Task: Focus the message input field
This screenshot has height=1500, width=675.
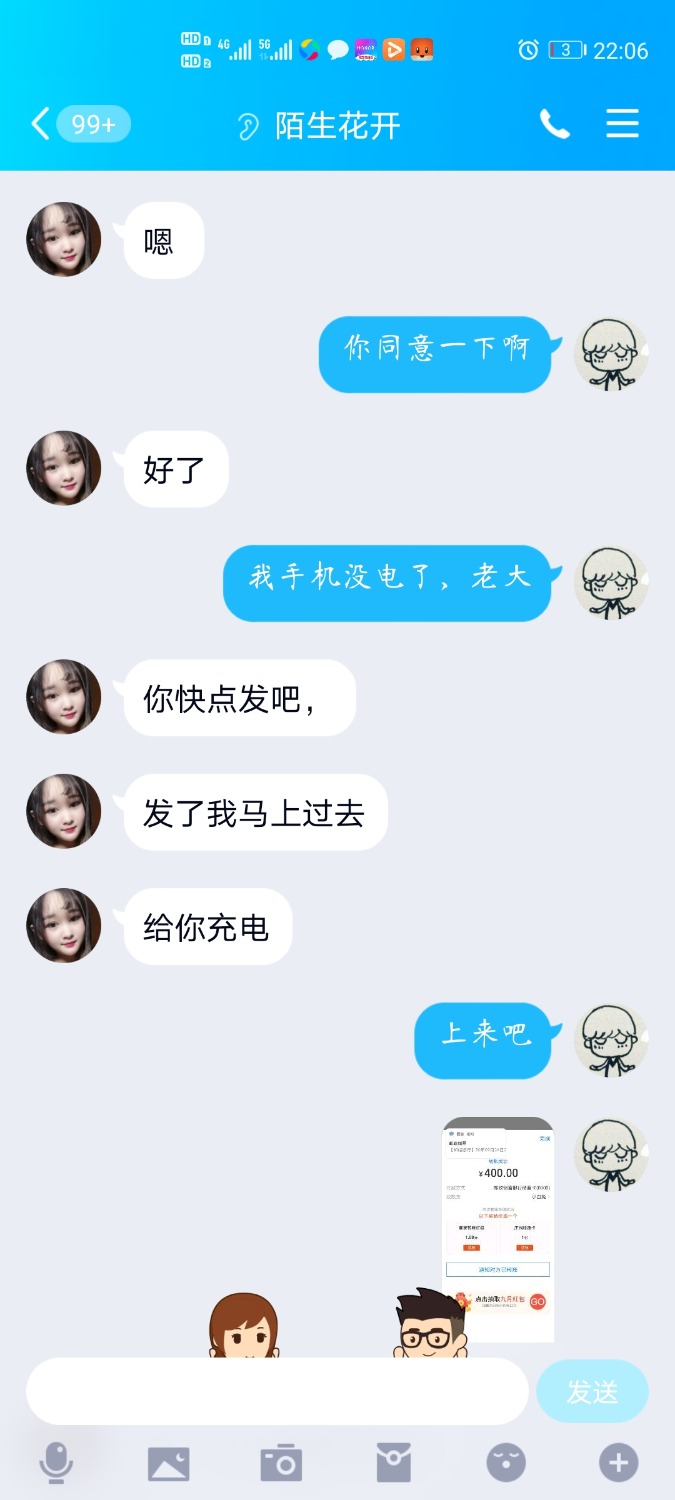Action: tap(277, 1391)
